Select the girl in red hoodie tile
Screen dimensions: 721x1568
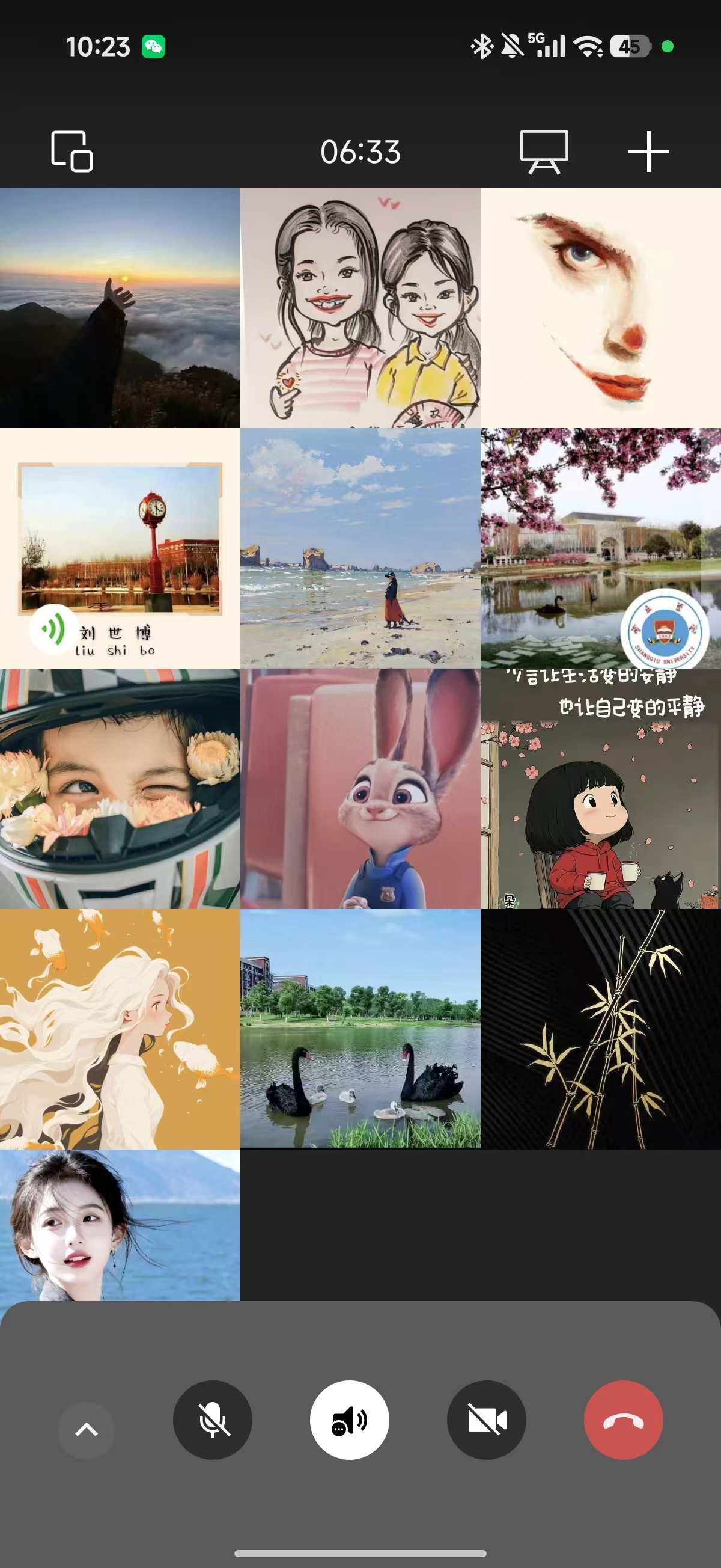click(x=600, y=788)
